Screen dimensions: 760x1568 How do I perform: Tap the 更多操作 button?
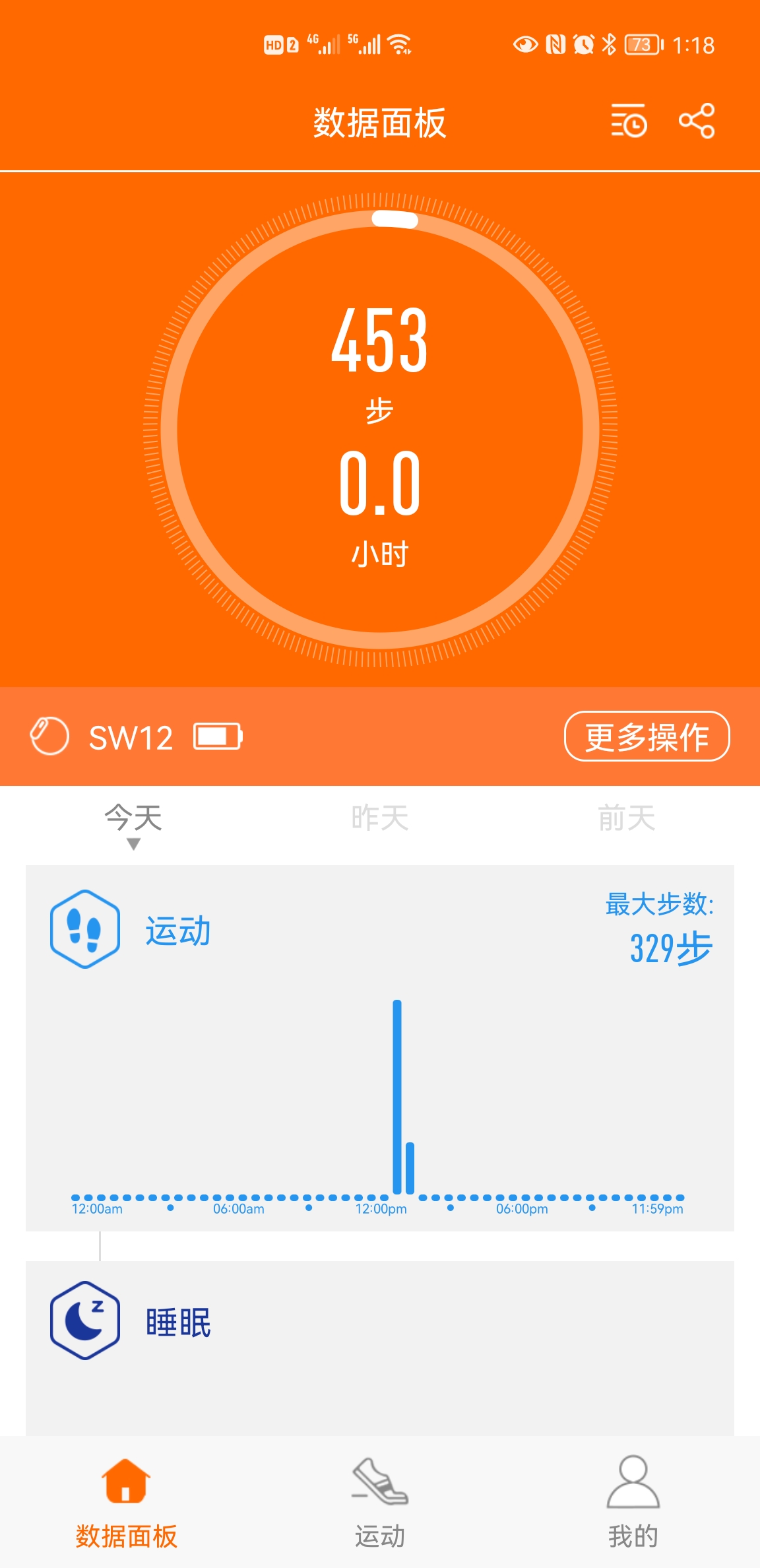pyautogui.click(x=647, y=736)
